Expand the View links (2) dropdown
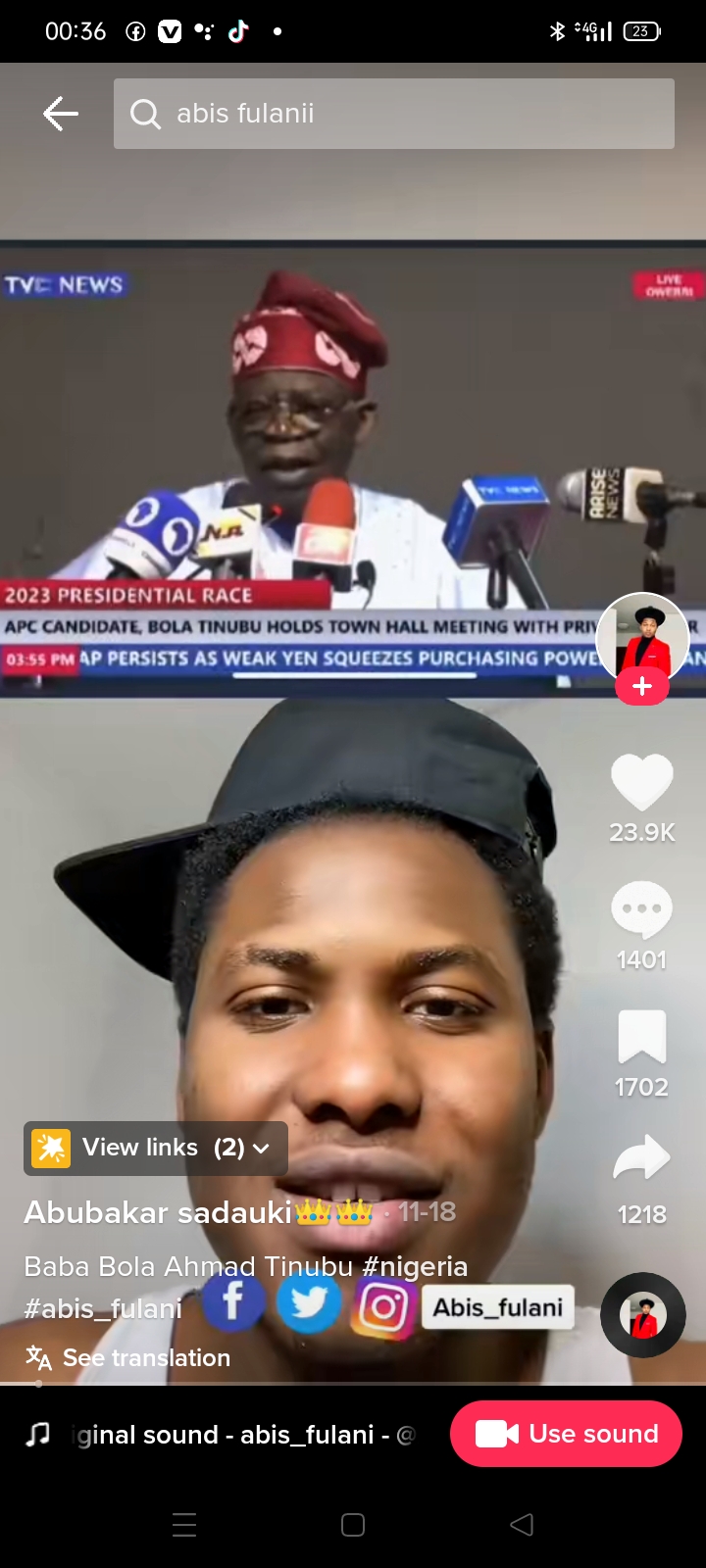 [x=156, y=1148]
